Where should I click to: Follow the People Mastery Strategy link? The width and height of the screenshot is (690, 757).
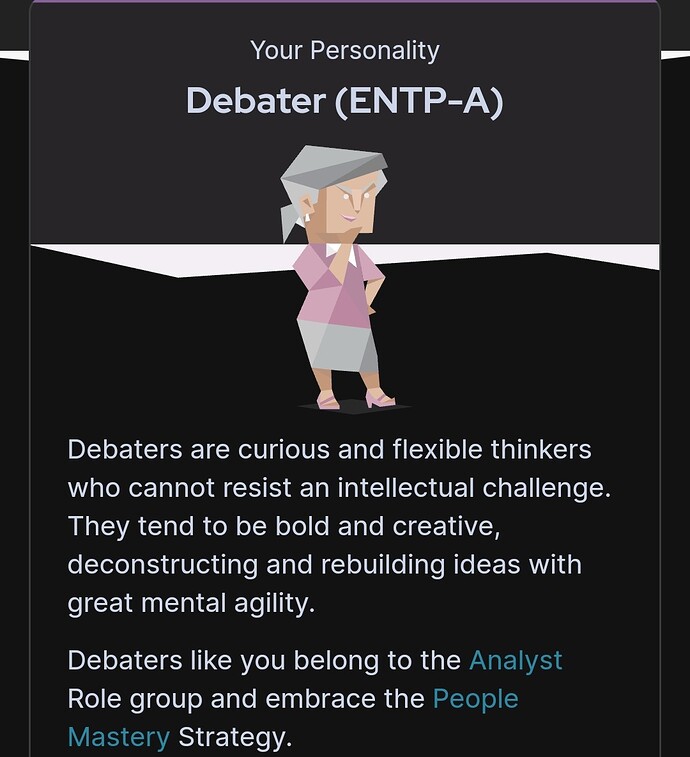475,699
